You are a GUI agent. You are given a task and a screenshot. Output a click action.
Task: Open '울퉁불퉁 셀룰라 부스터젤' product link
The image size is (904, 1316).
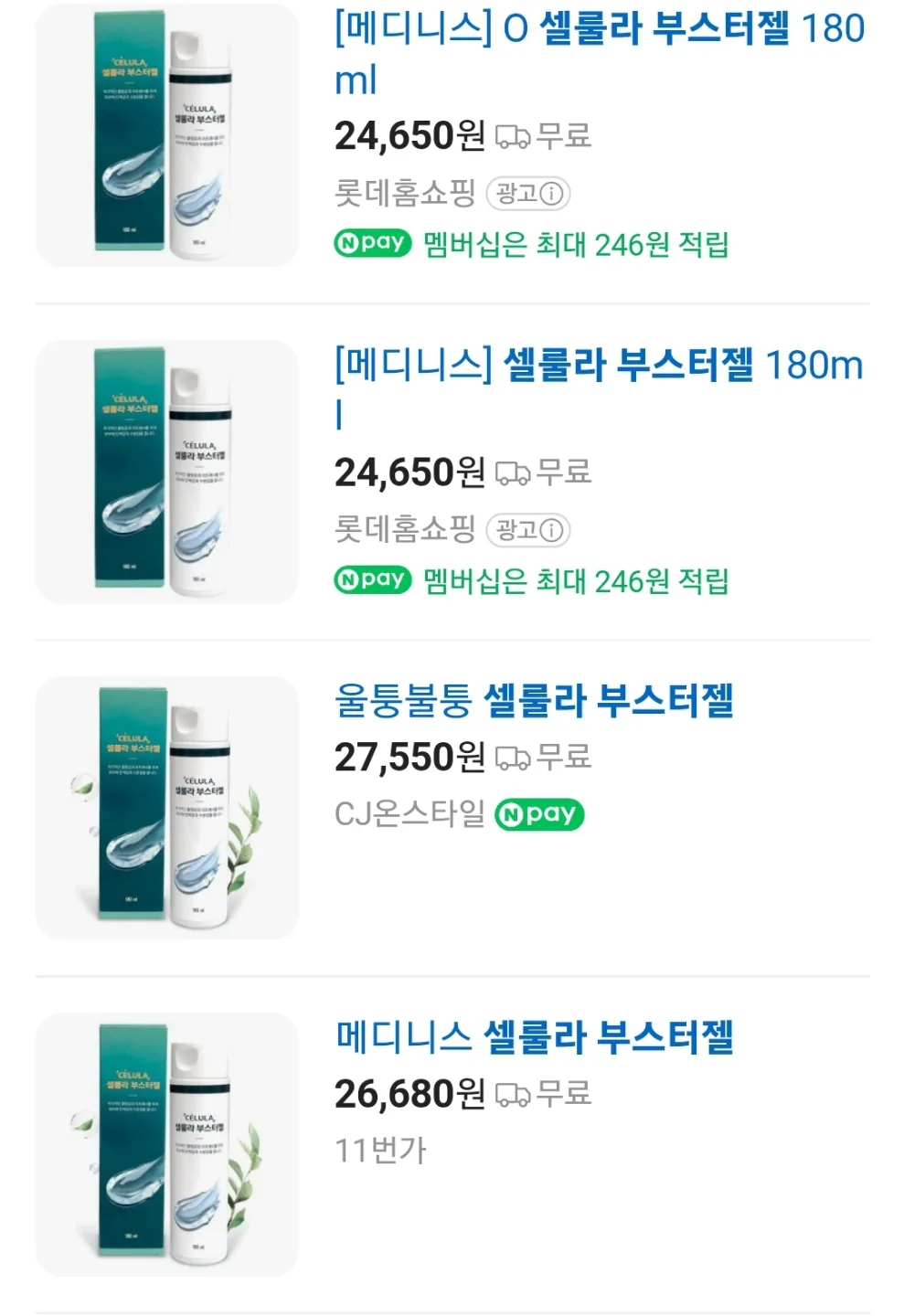tap(534, 701)
